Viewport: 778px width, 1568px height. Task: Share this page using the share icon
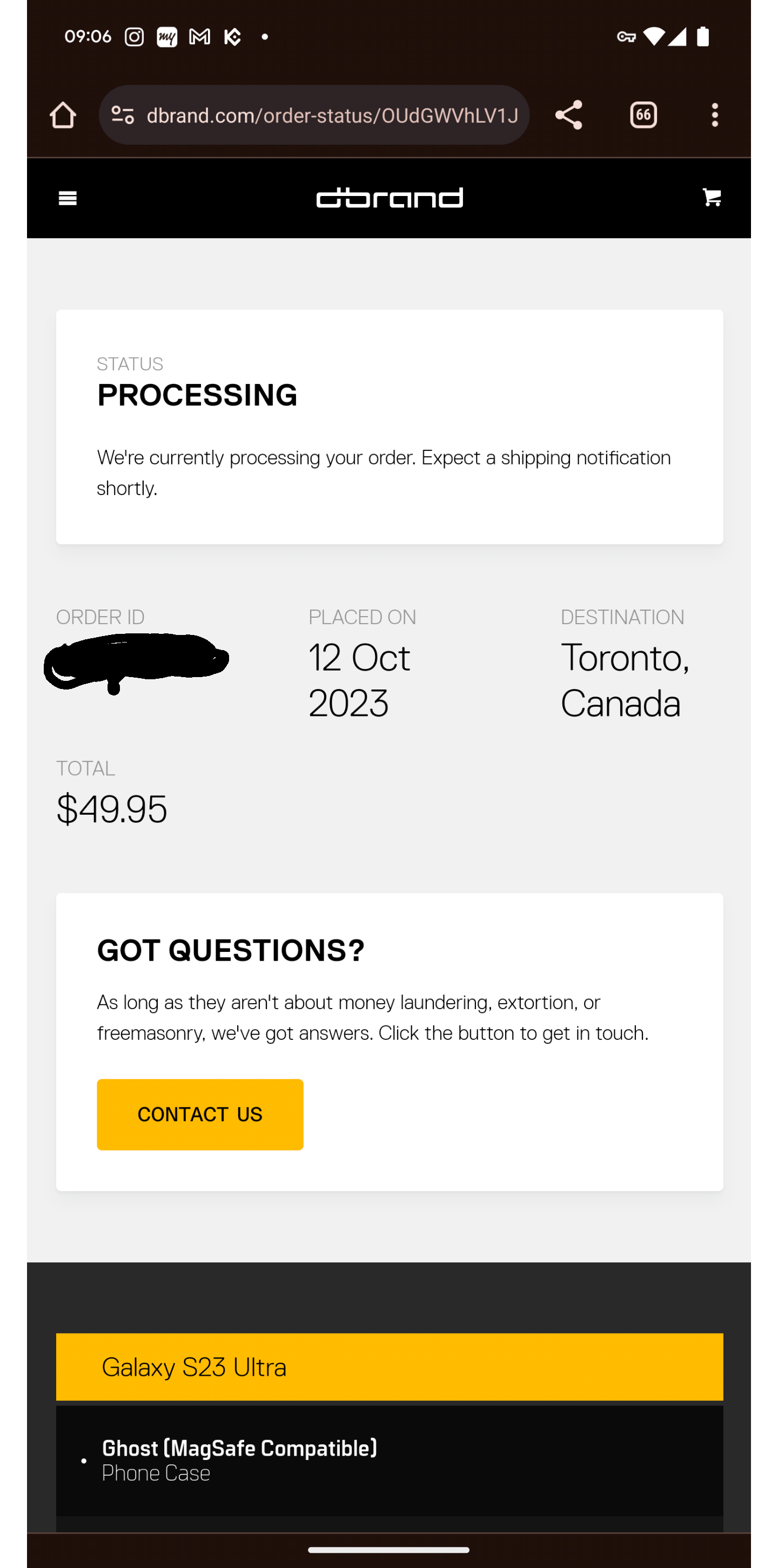pyautogui.click(x=568, y=114)
